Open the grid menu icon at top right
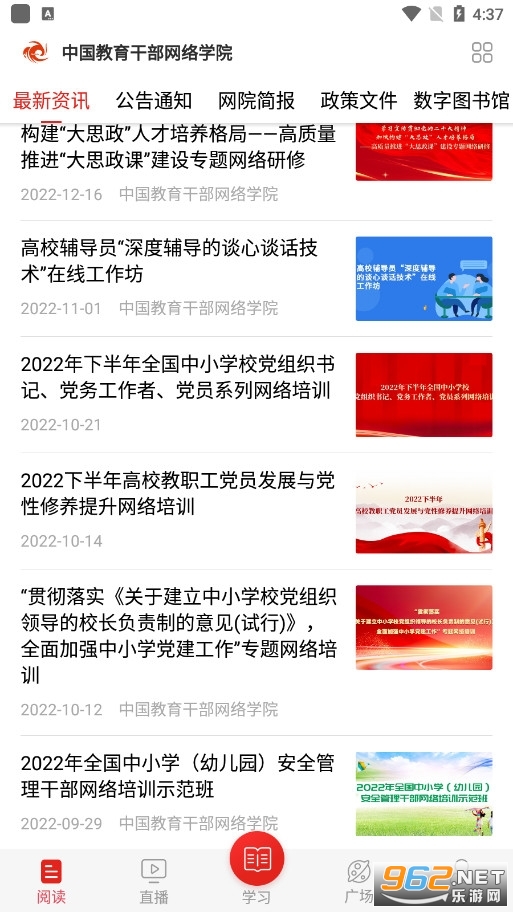This screenshot has height=912, width=513. point(482,52)
